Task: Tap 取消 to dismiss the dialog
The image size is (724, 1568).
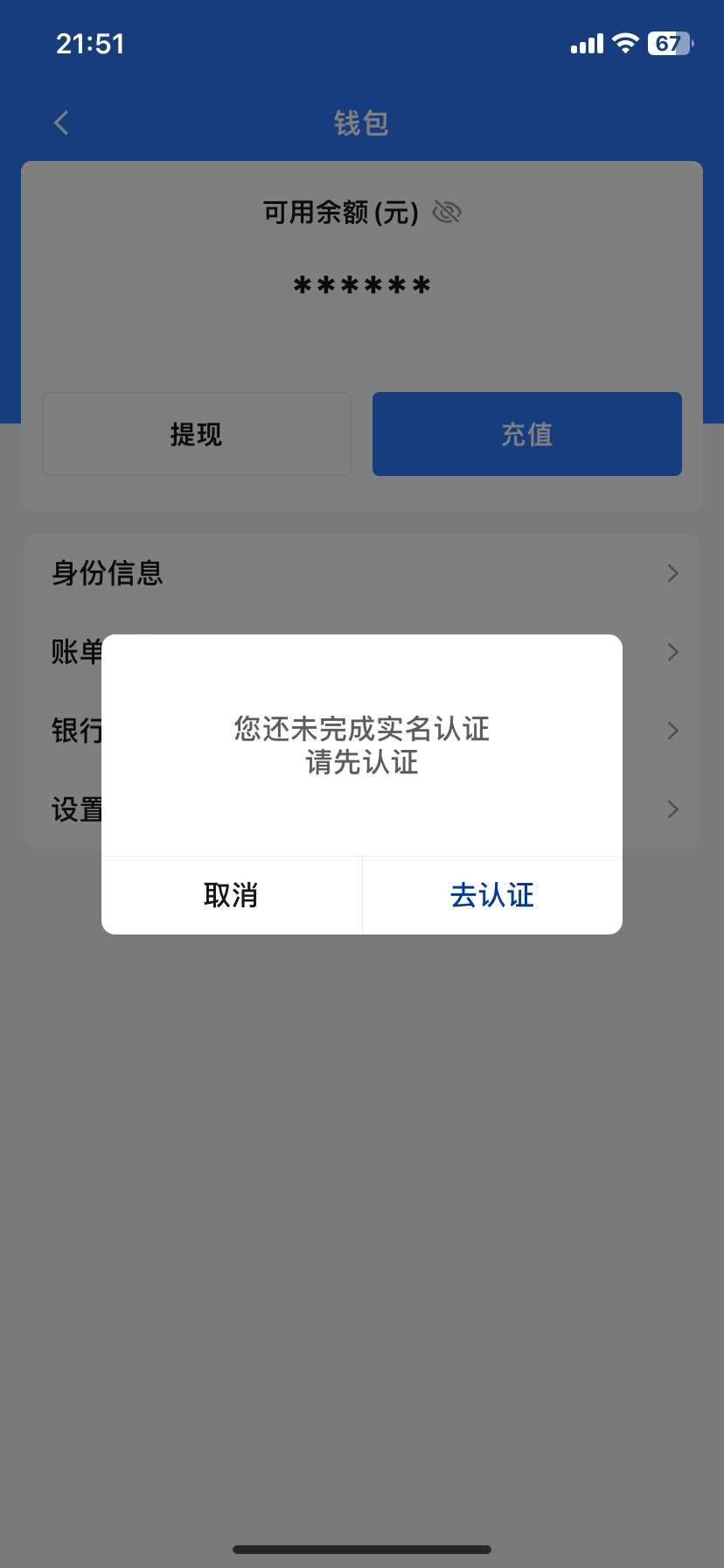Action: click(x=231, y=895)
